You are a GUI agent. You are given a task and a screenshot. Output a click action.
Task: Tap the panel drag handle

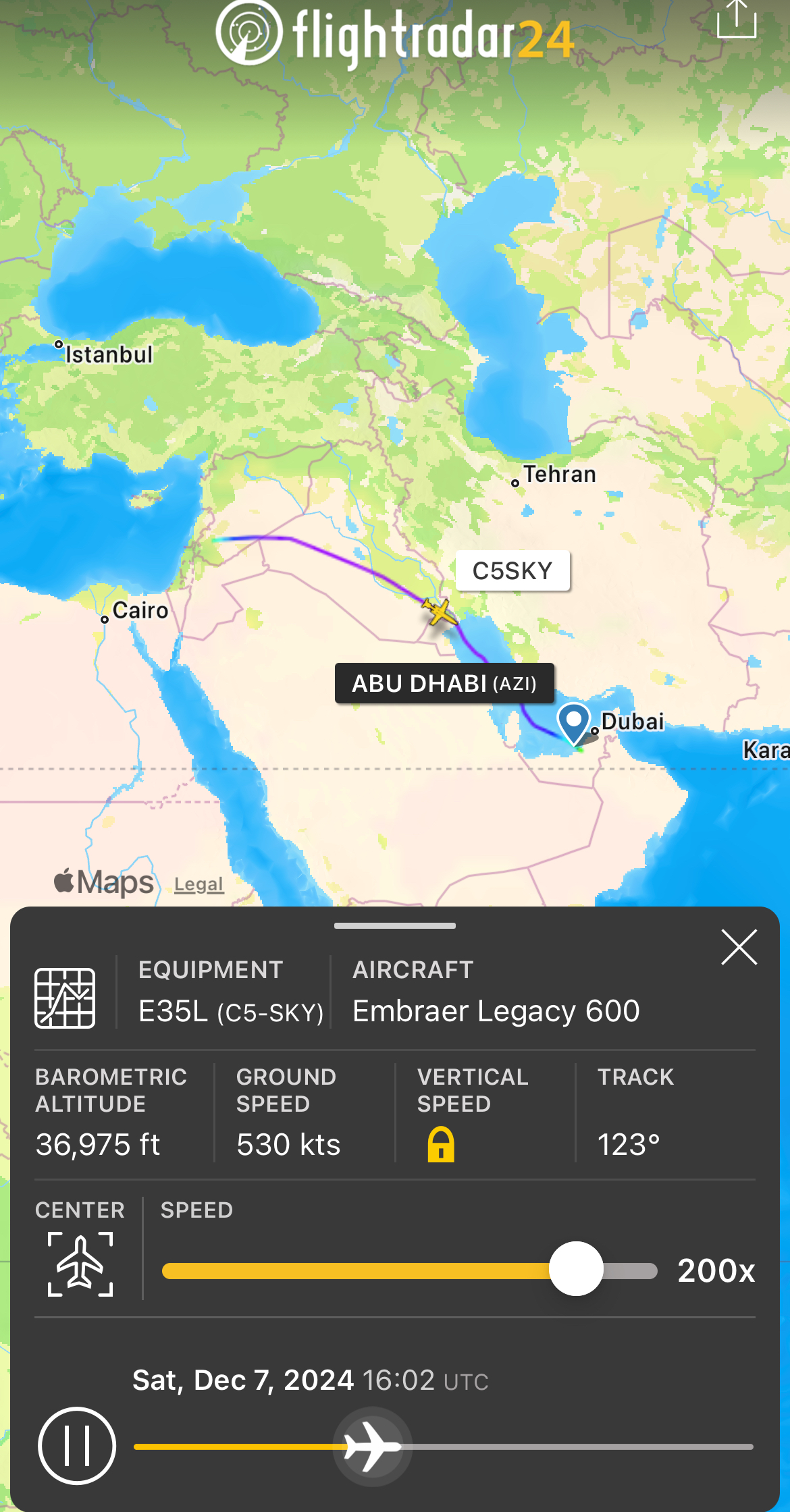tap(395, 925)
